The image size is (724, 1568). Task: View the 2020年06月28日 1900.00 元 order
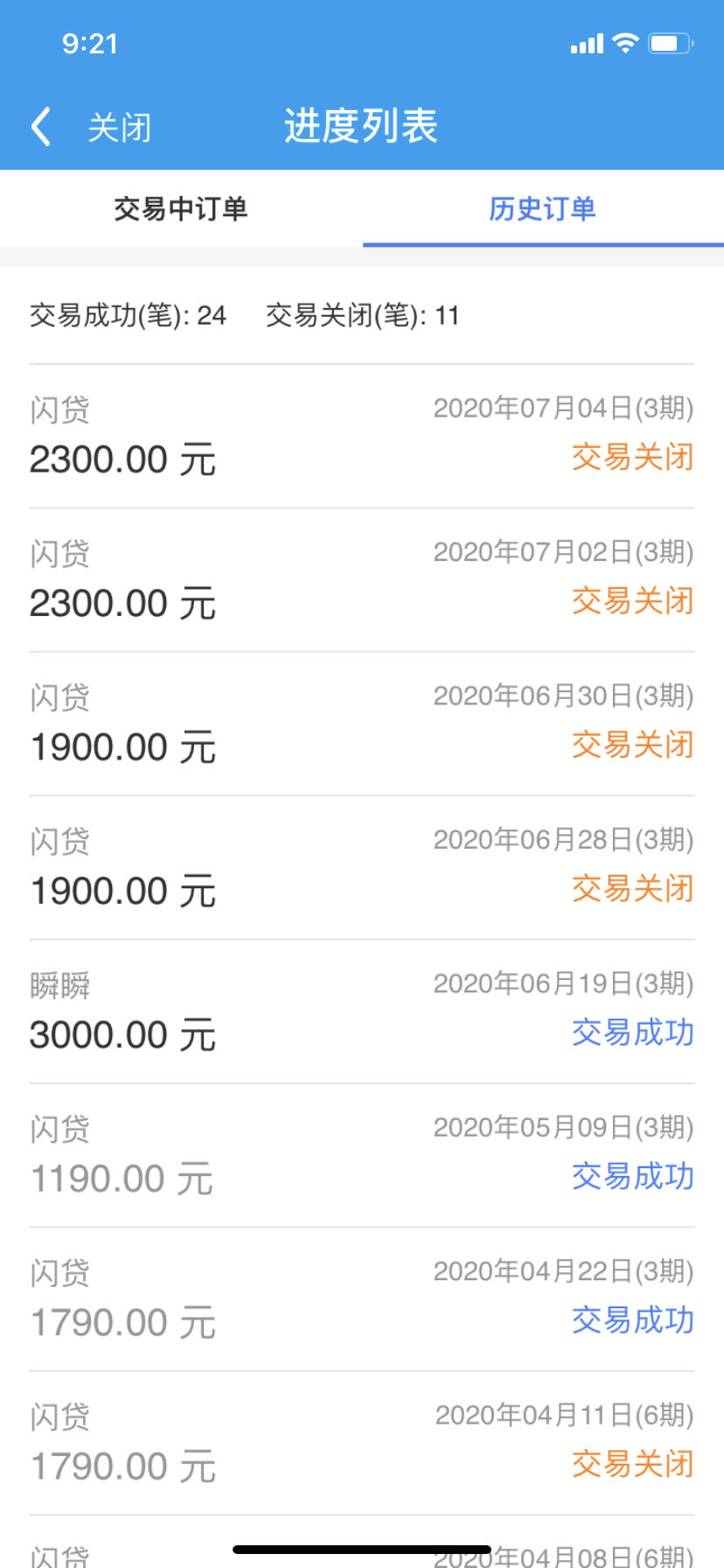coord(362,868)
